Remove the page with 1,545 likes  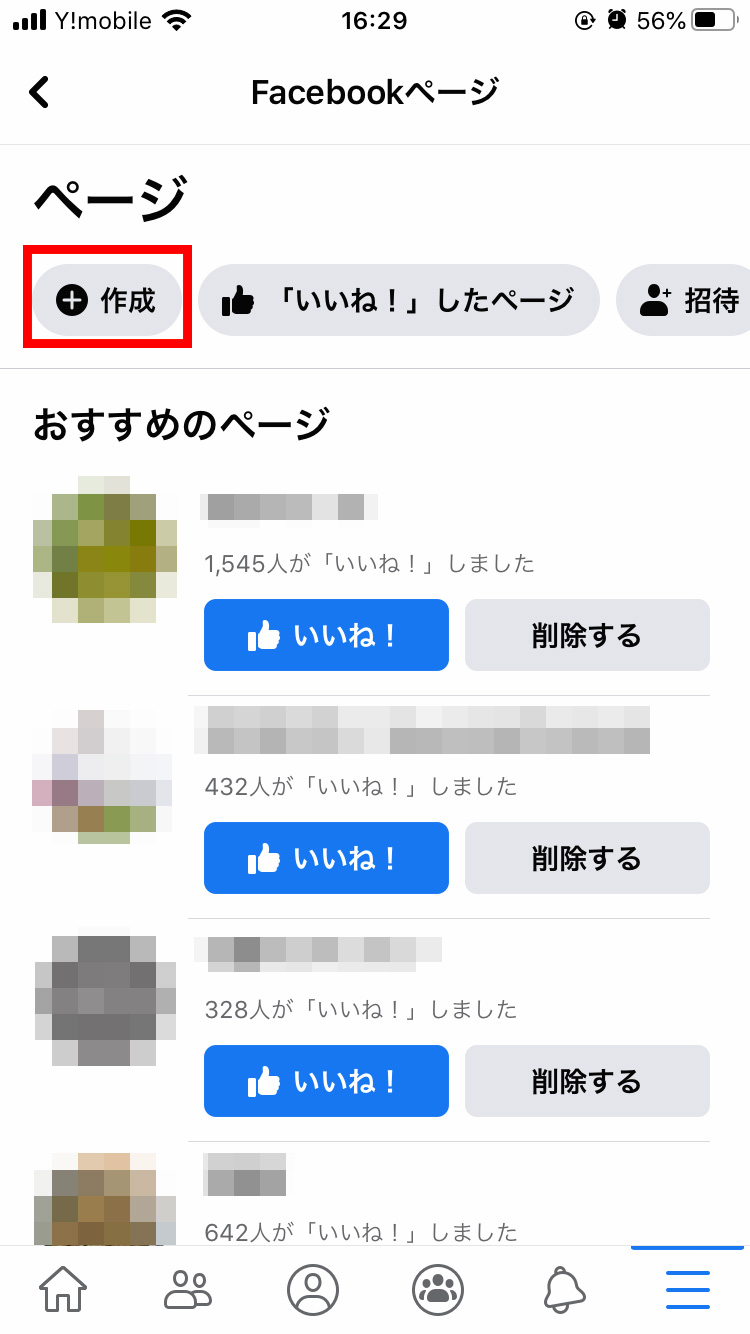pos(587,635)
